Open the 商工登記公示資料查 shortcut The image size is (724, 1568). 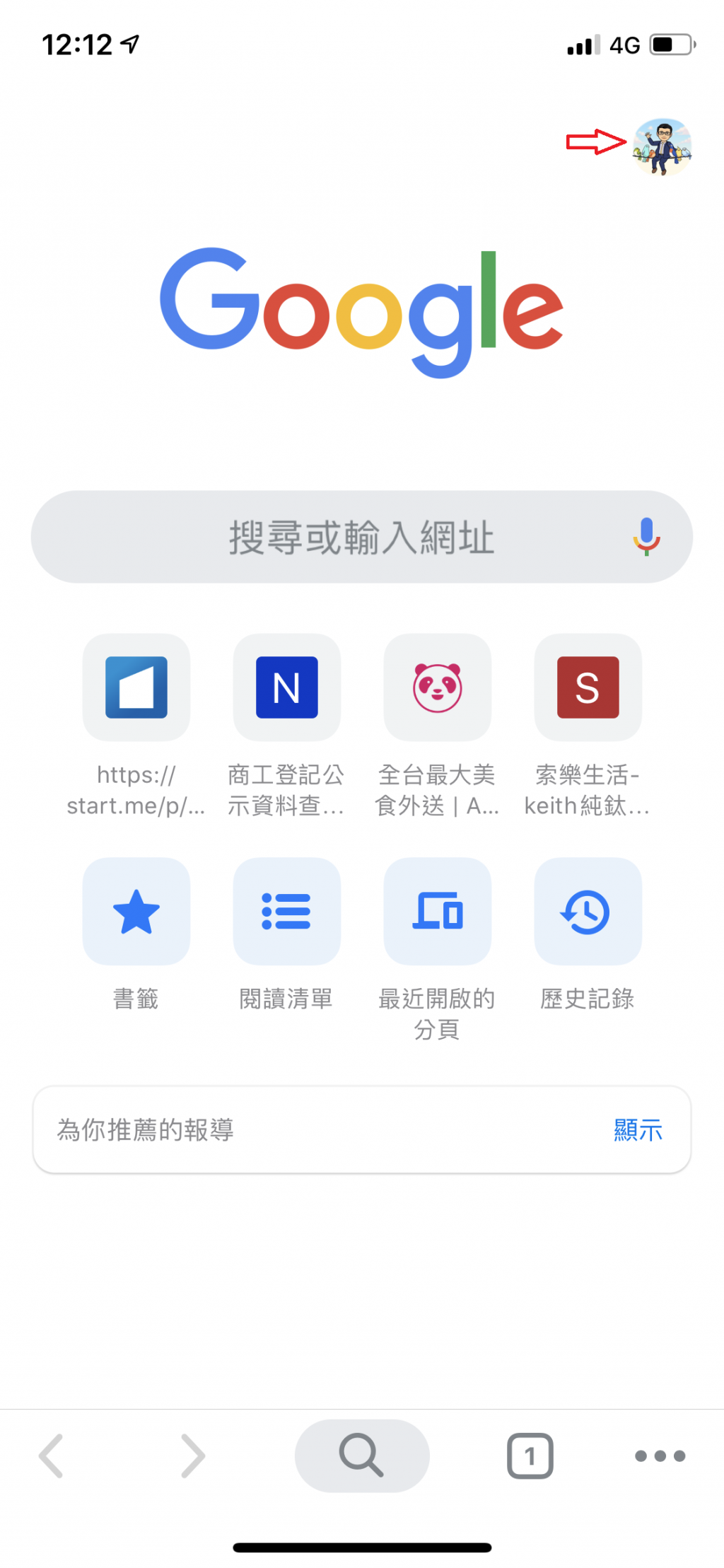[286, 687]
